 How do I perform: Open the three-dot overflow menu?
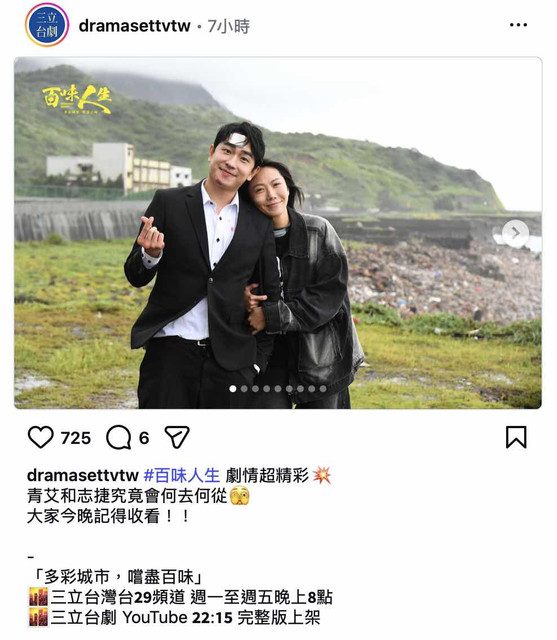(518, 25)
